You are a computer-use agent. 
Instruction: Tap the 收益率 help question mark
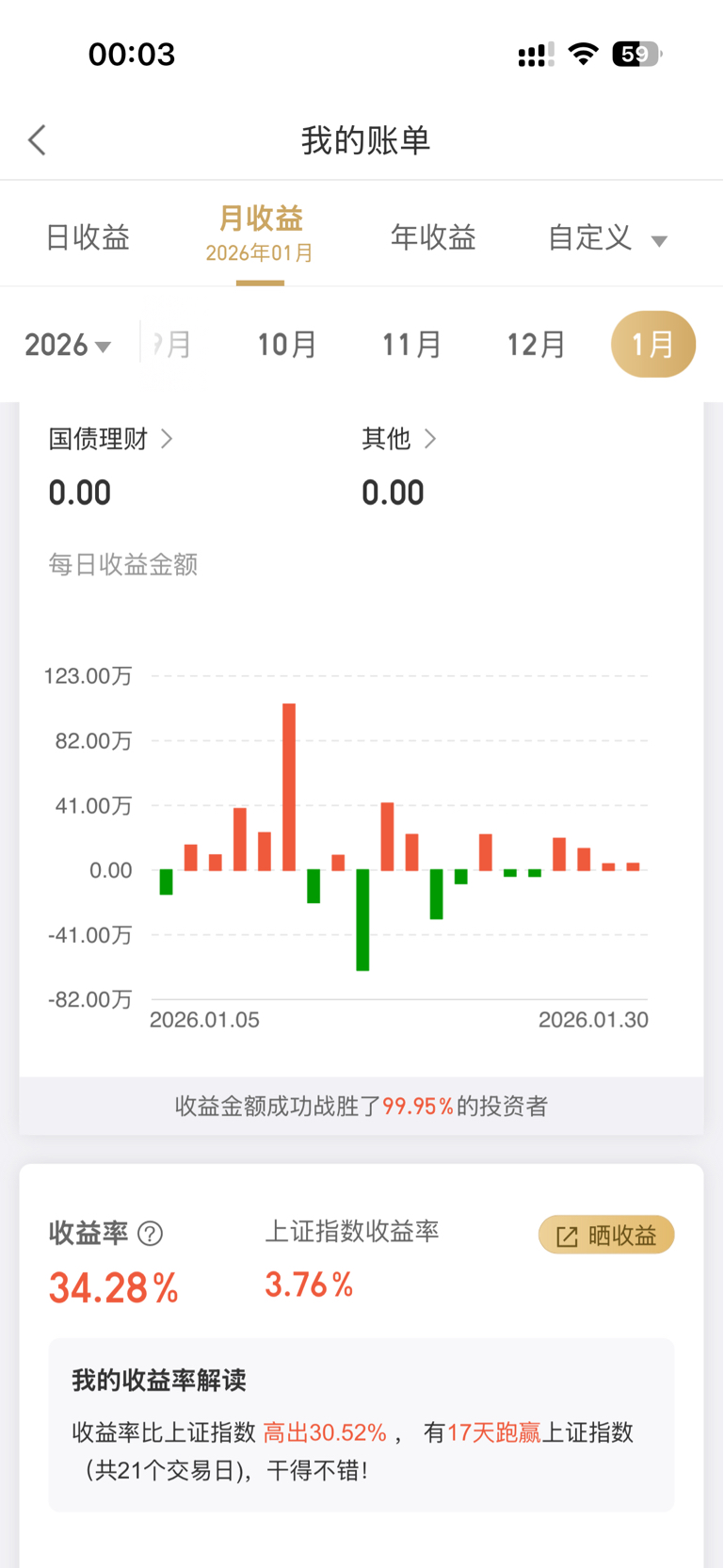click(x=151, y=1234)
